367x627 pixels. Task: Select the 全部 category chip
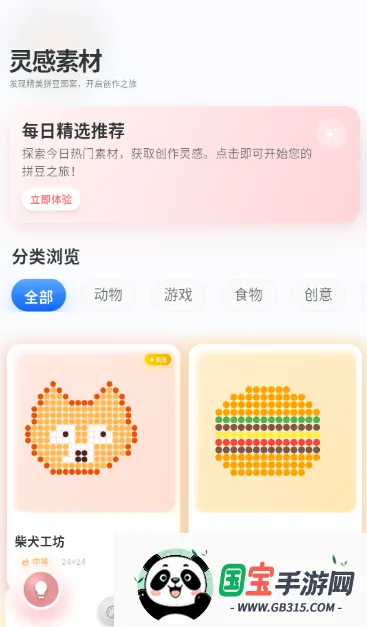click(x=38, y=296)
